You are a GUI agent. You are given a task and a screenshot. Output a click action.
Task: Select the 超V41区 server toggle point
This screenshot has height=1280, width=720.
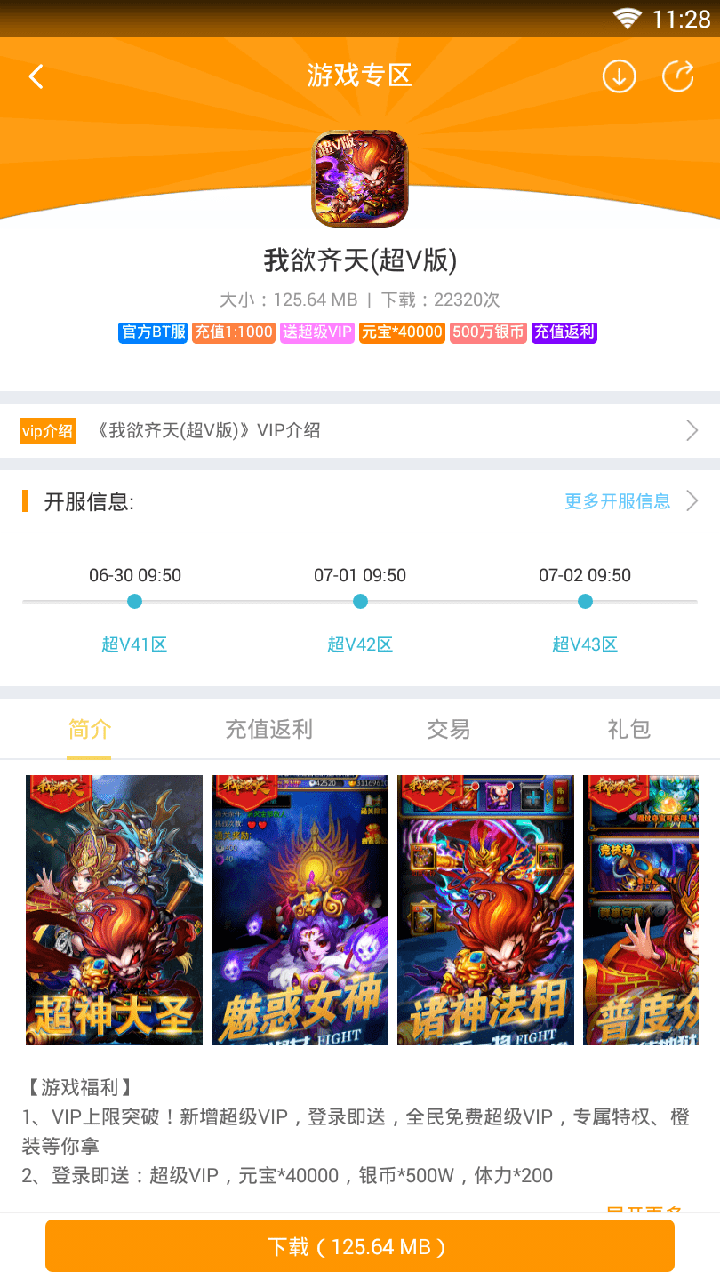click(x=135, y=645)
